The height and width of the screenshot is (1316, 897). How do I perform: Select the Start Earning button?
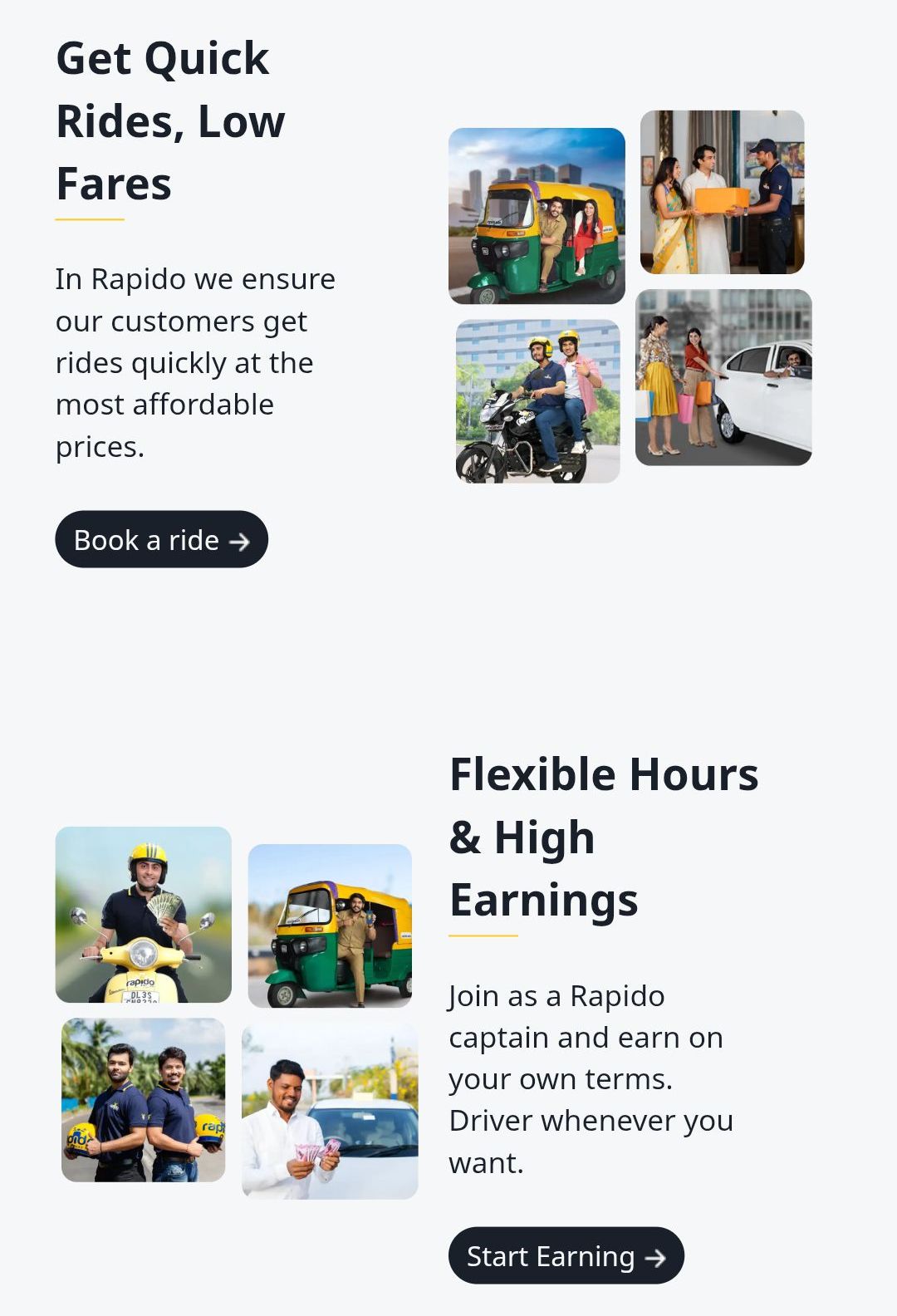coord(566,1255)
